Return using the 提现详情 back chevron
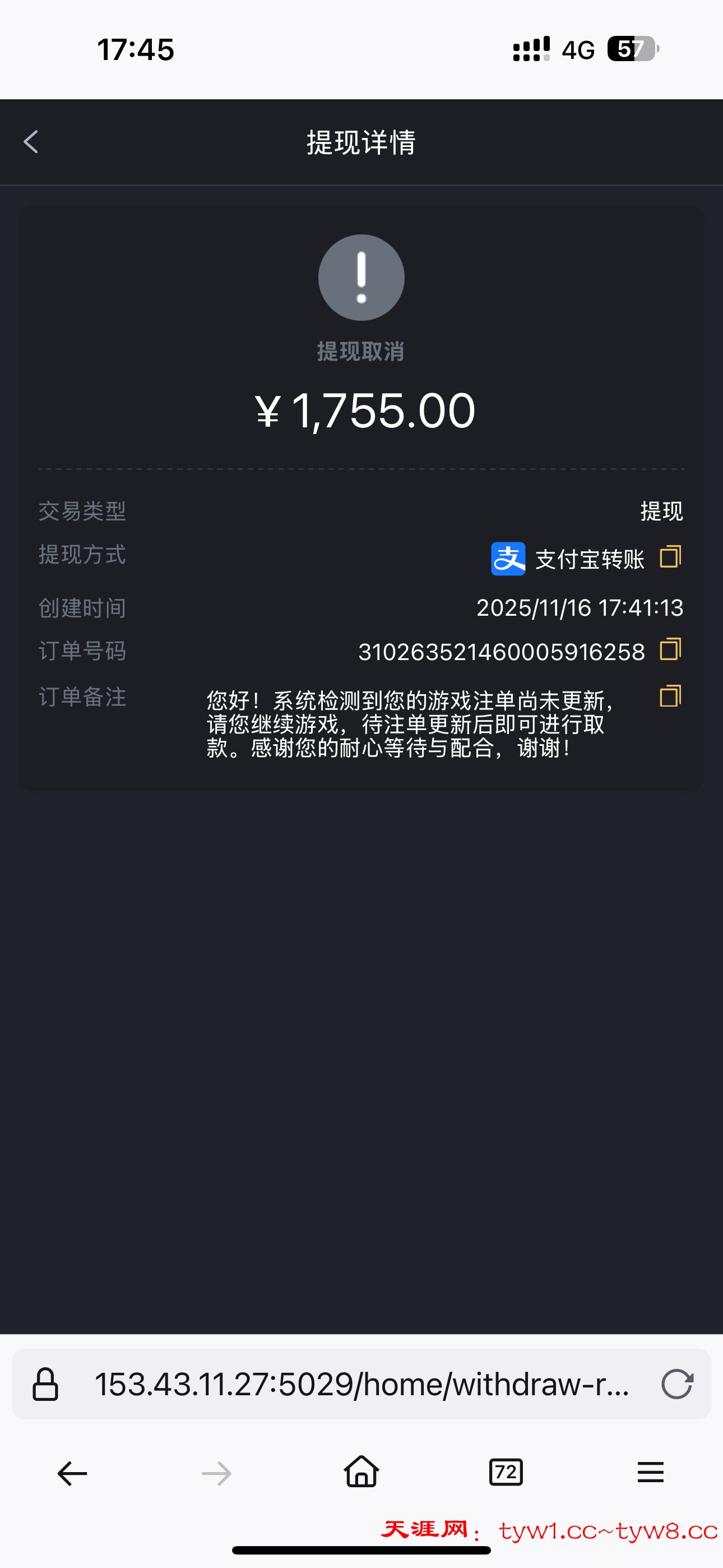This screenshot has height=1568, width=723. [29, 142]
